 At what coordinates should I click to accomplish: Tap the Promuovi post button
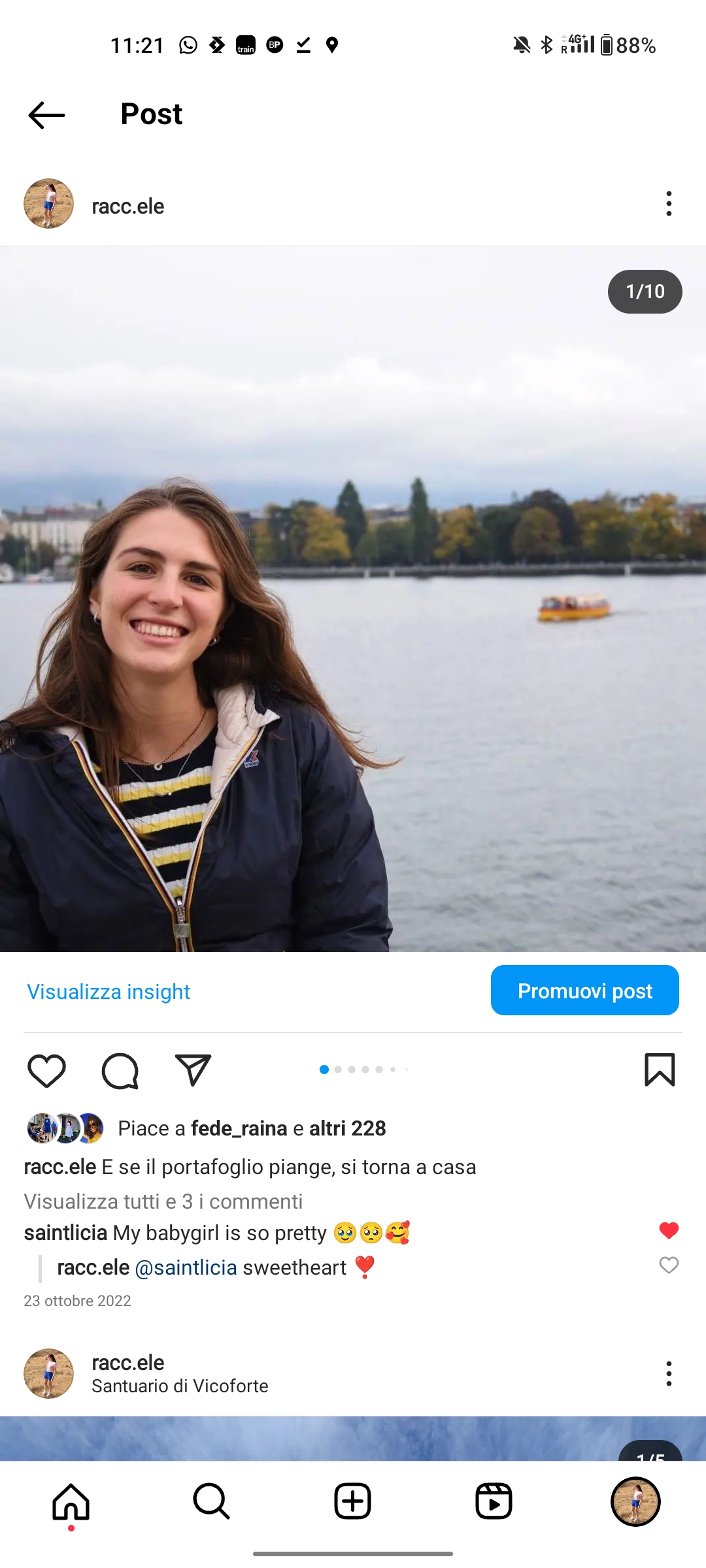pos(584,990)
